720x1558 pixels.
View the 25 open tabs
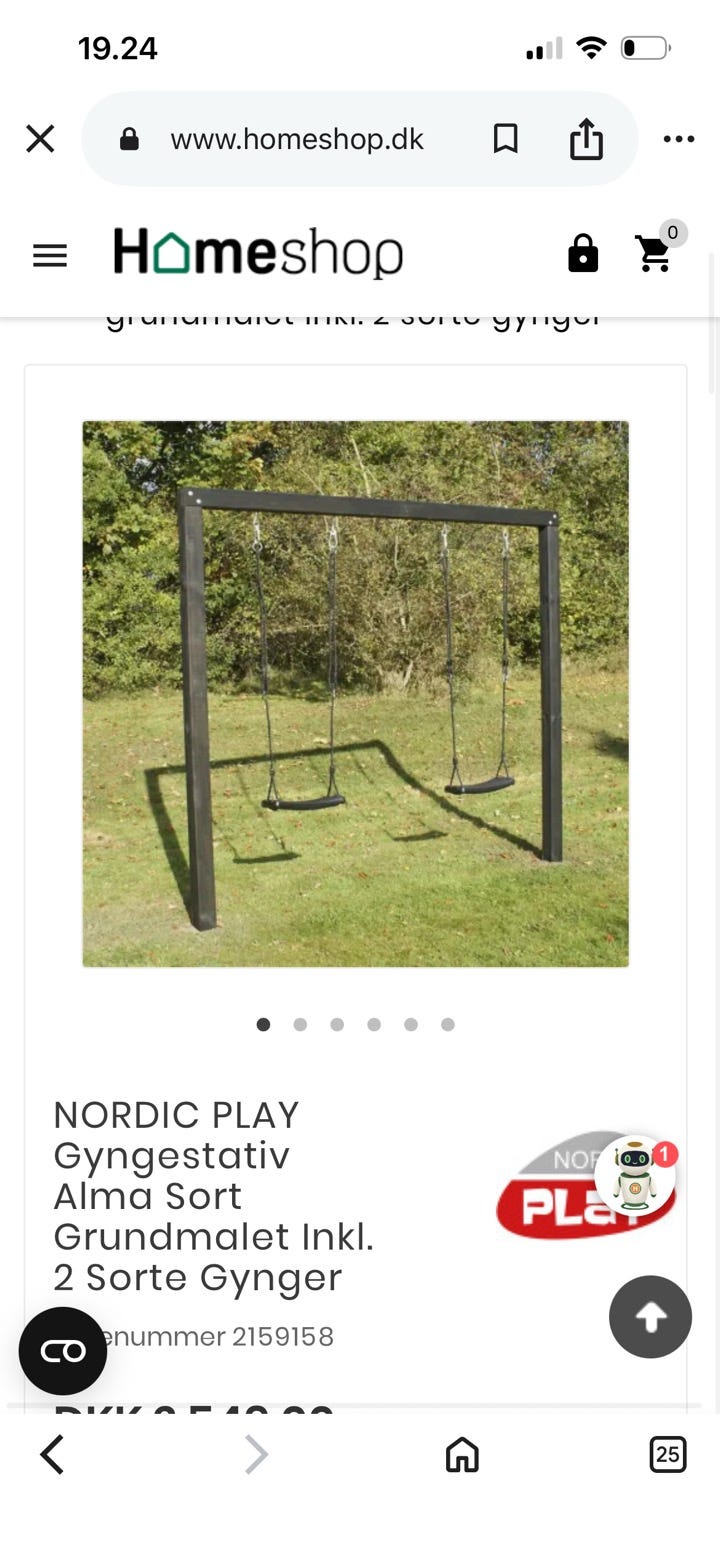tap(667, 1454)
